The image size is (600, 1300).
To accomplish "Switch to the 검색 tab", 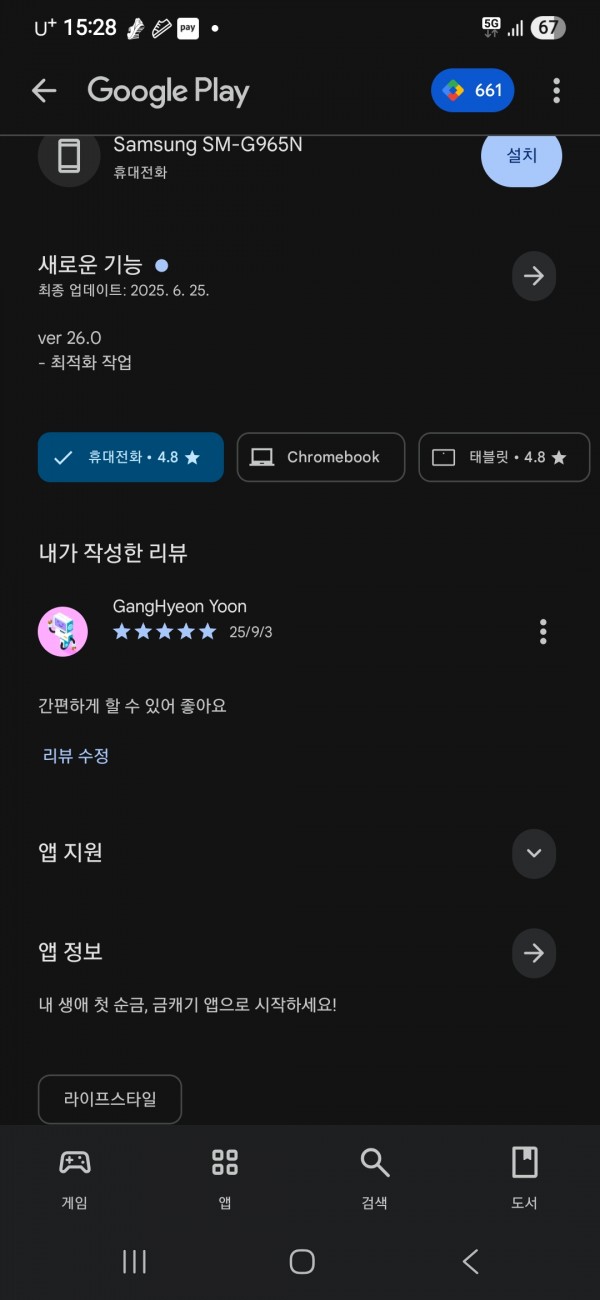I will pos(375,1177).
